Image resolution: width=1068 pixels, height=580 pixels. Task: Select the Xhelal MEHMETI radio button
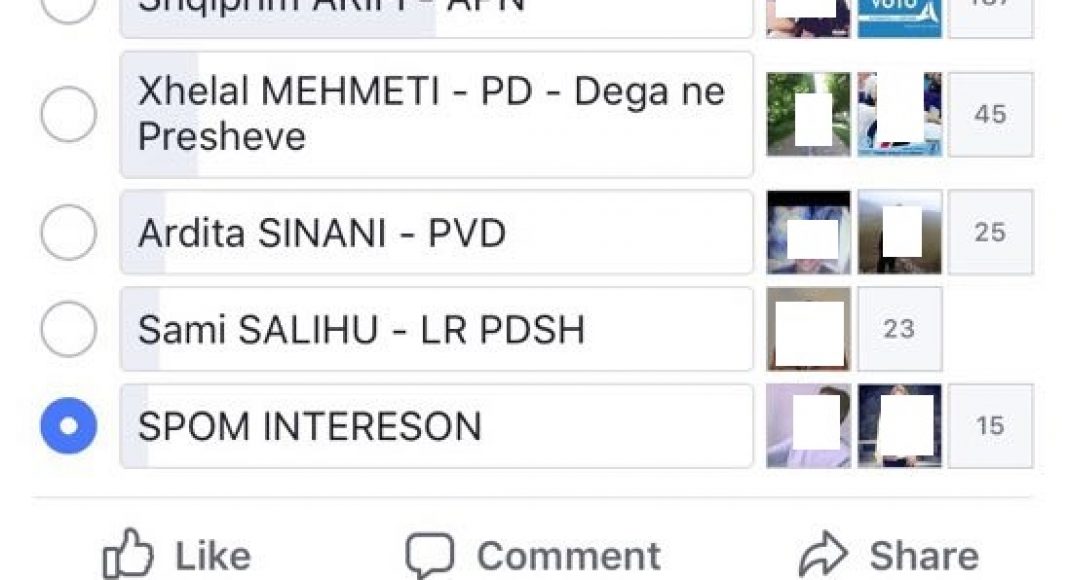coord(68,114)
